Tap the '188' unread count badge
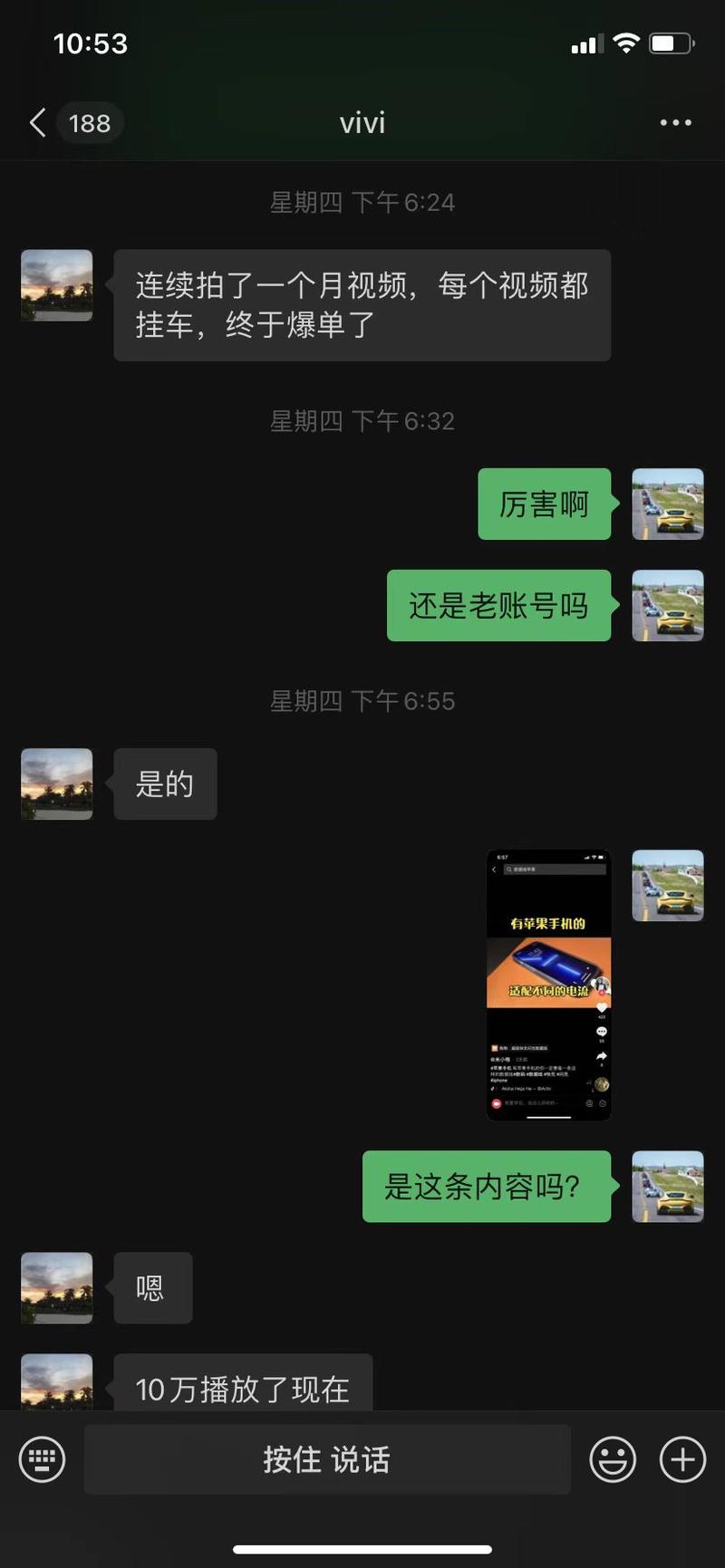The image size is (725, 1568). pyautogui.click(x=90, y=123)
